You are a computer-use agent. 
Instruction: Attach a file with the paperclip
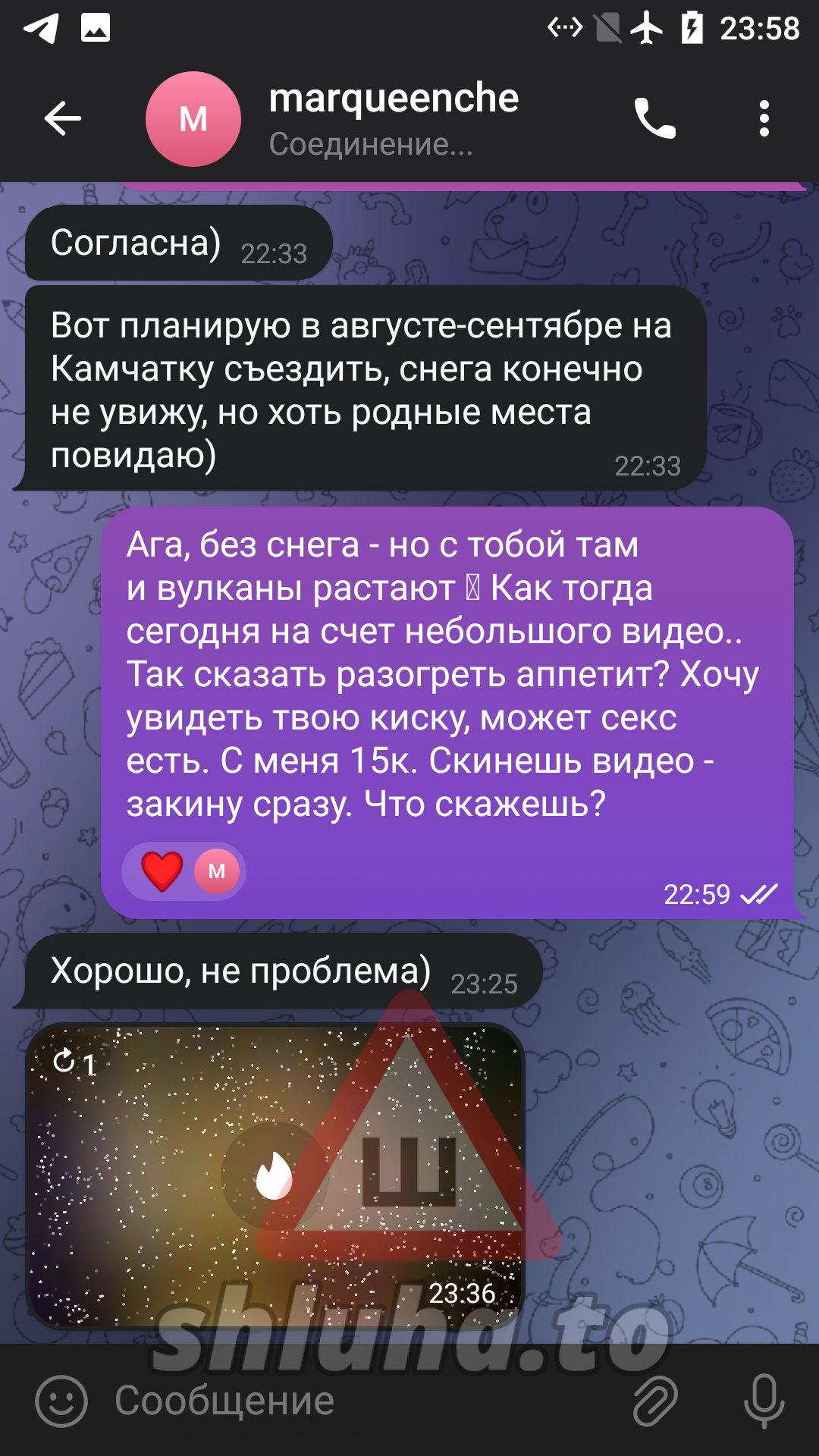tap(655, 1401)
